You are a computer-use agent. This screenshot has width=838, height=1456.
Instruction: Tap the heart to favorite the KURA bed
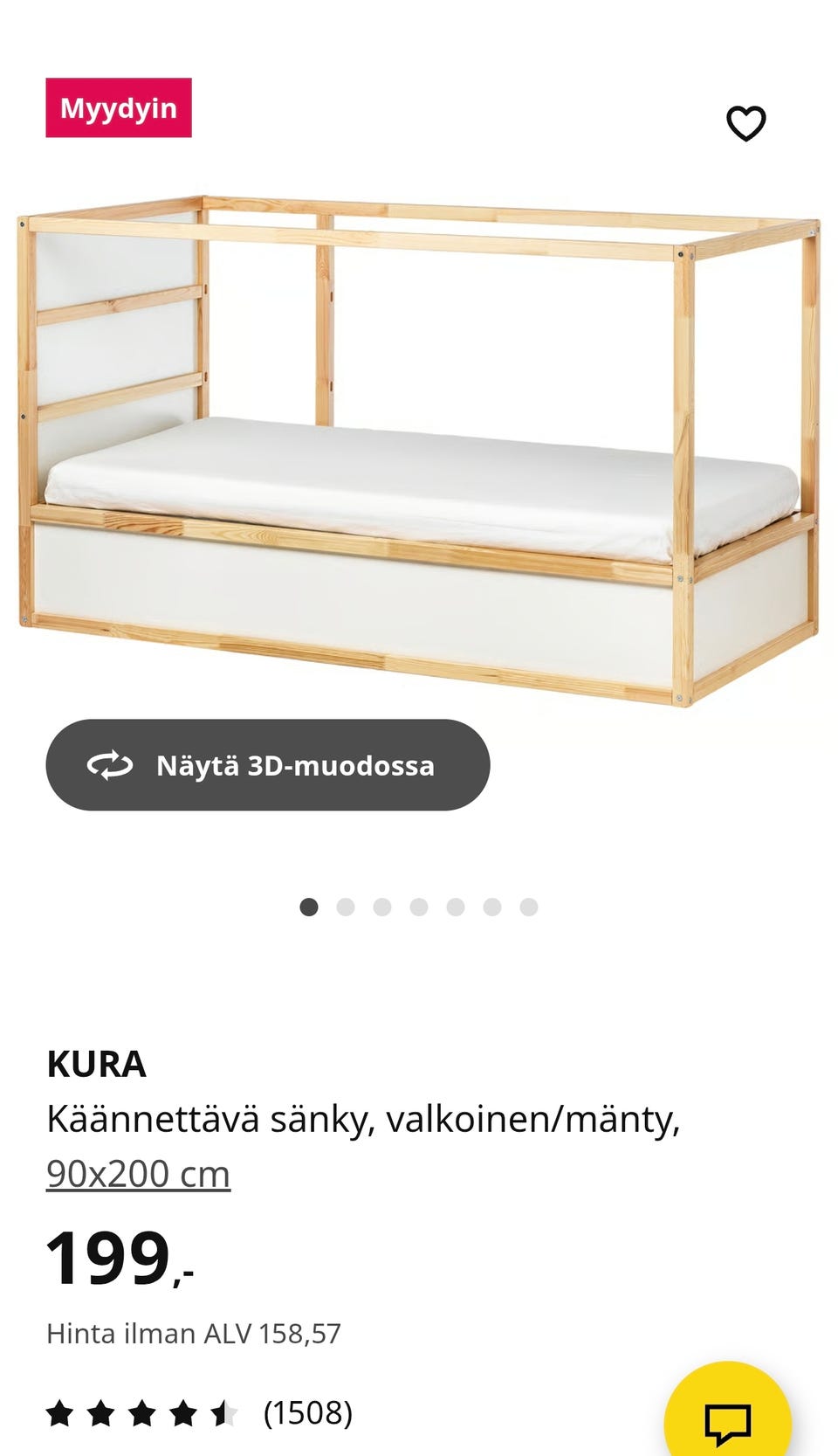[745, 125]
